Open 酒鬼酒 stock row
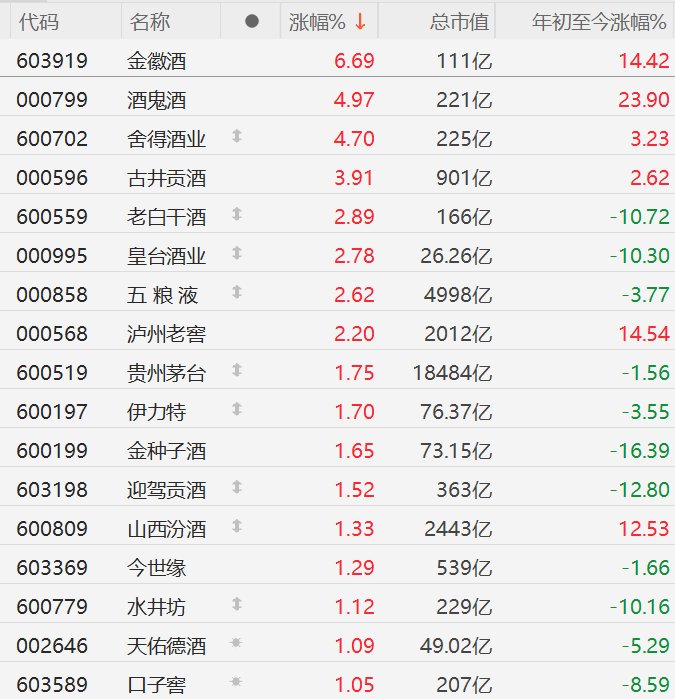 [158, 100]
